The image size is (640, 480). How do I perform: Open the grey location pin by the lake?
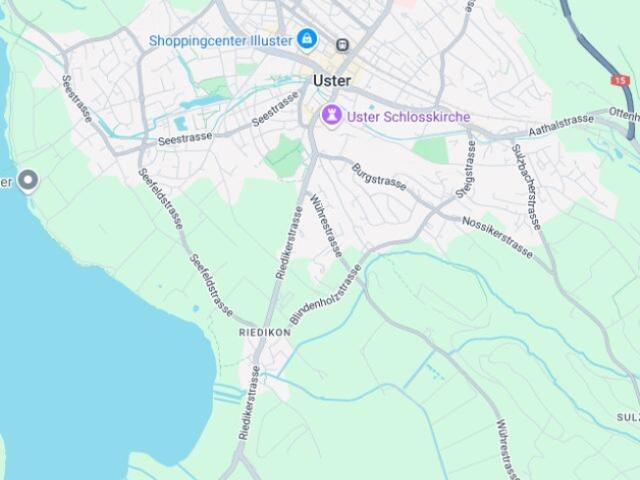[28, 180]
